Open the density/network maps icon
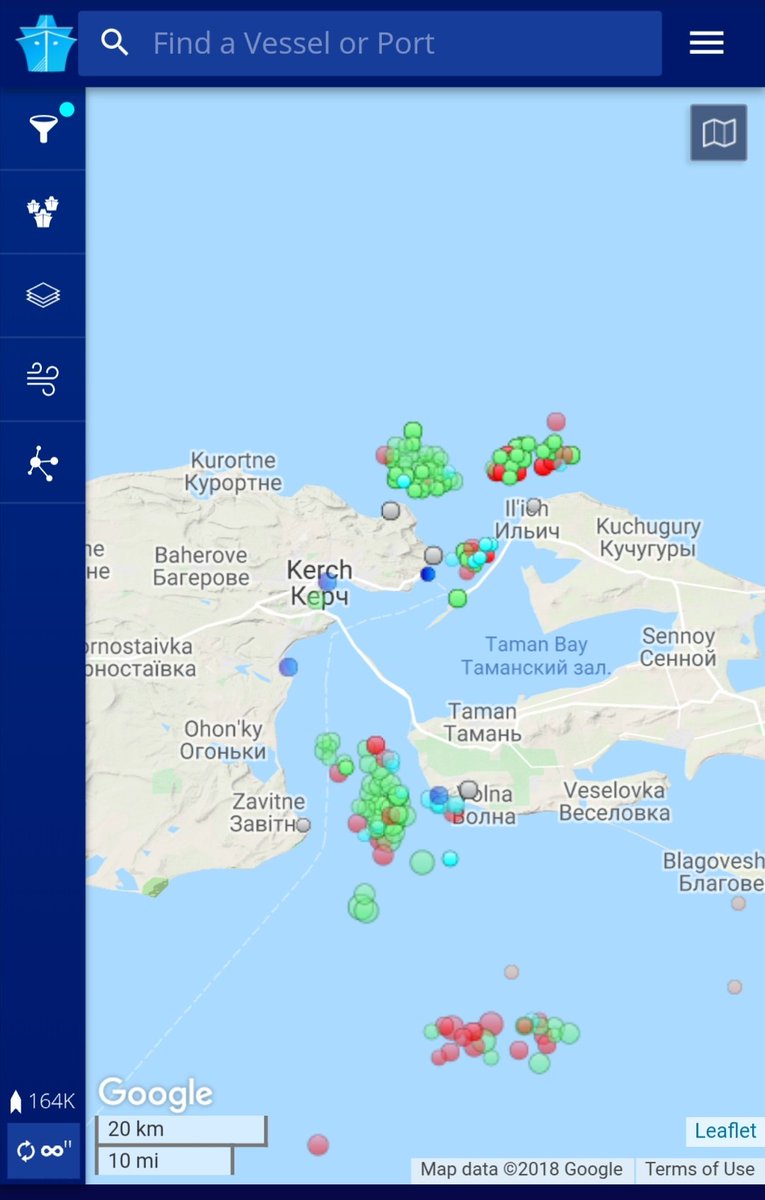Screen dimensions: 765x1200 tap(43, 463)
